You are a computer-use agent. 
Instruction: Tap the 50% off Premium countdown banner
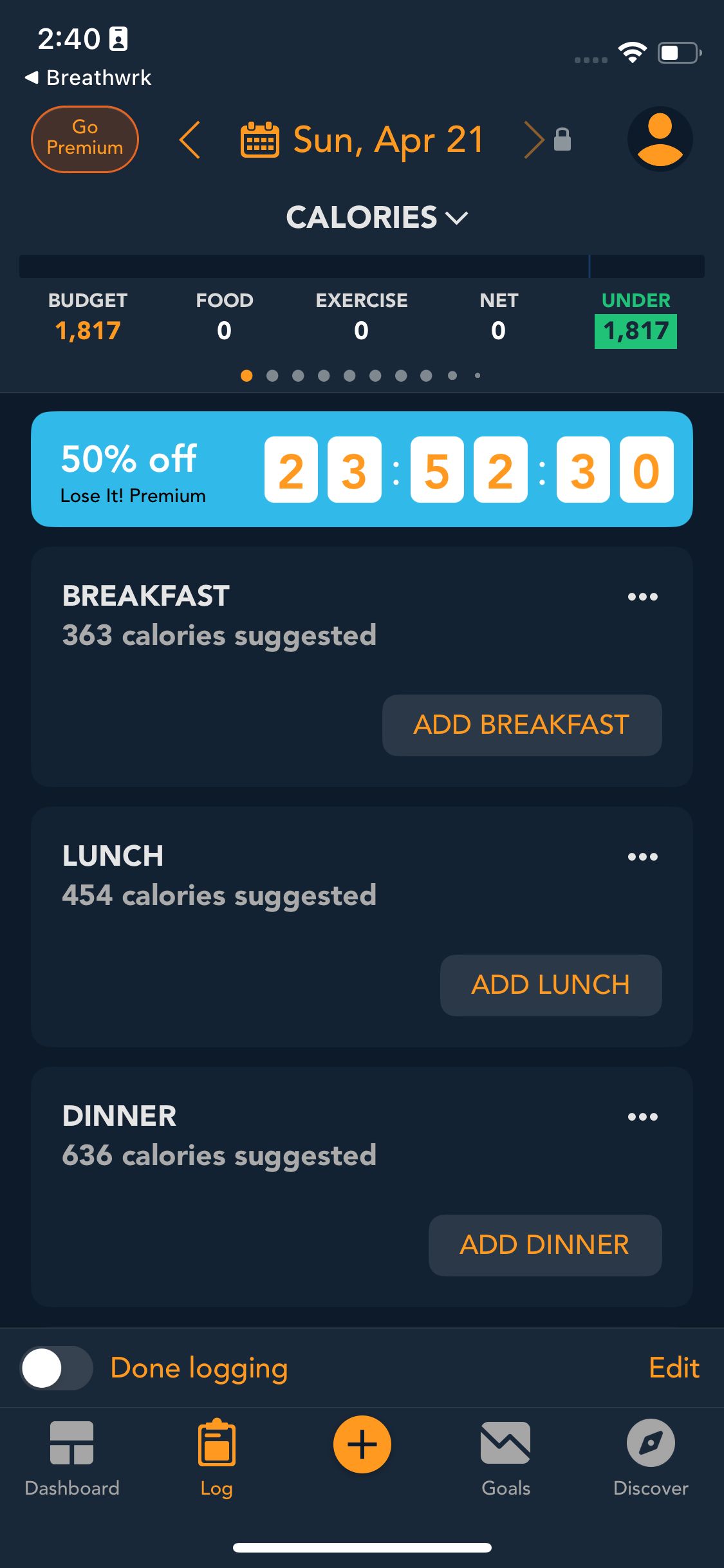click(x=362, y=468)
